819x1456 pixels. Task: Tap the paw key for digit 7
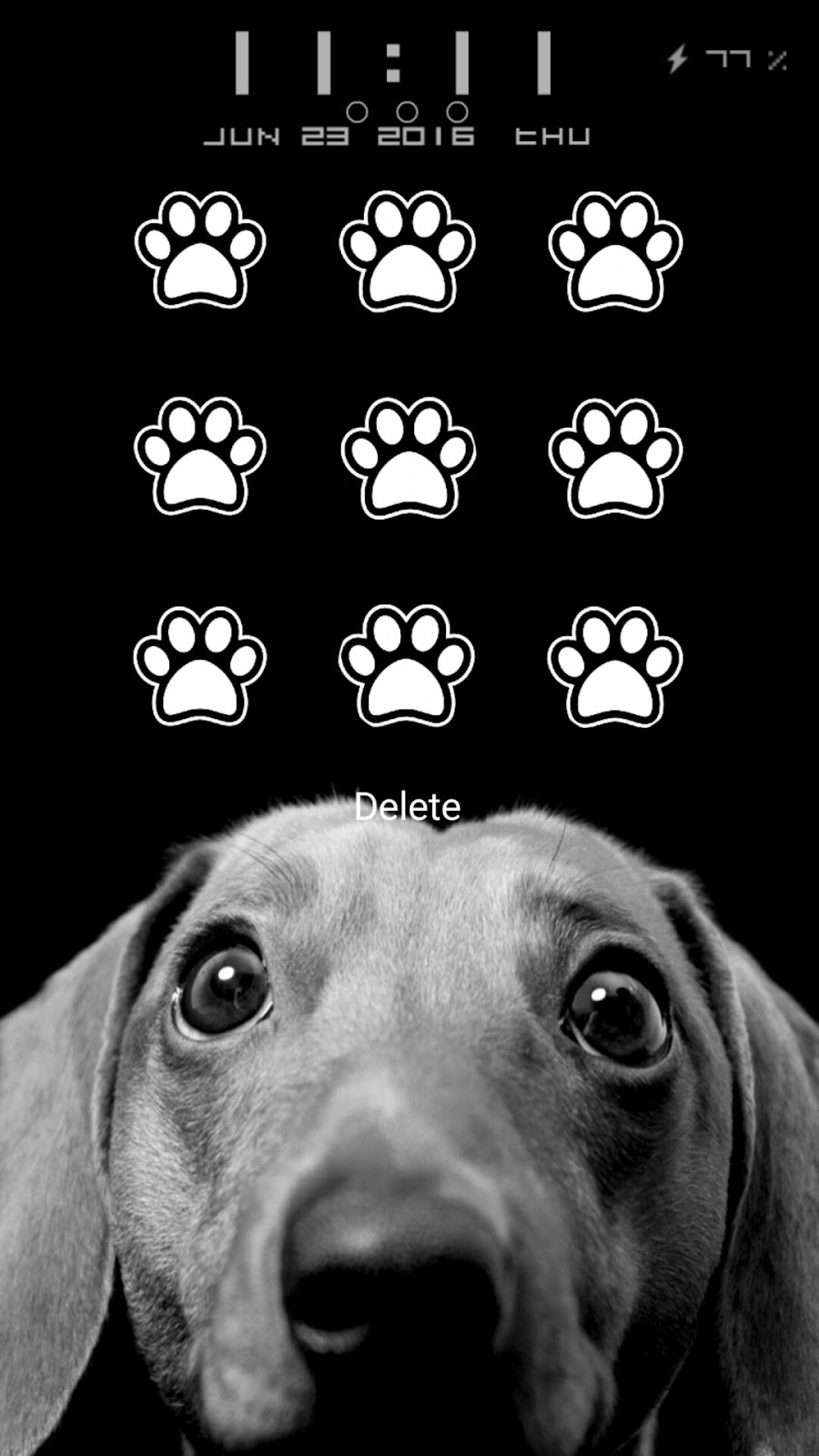200,665
